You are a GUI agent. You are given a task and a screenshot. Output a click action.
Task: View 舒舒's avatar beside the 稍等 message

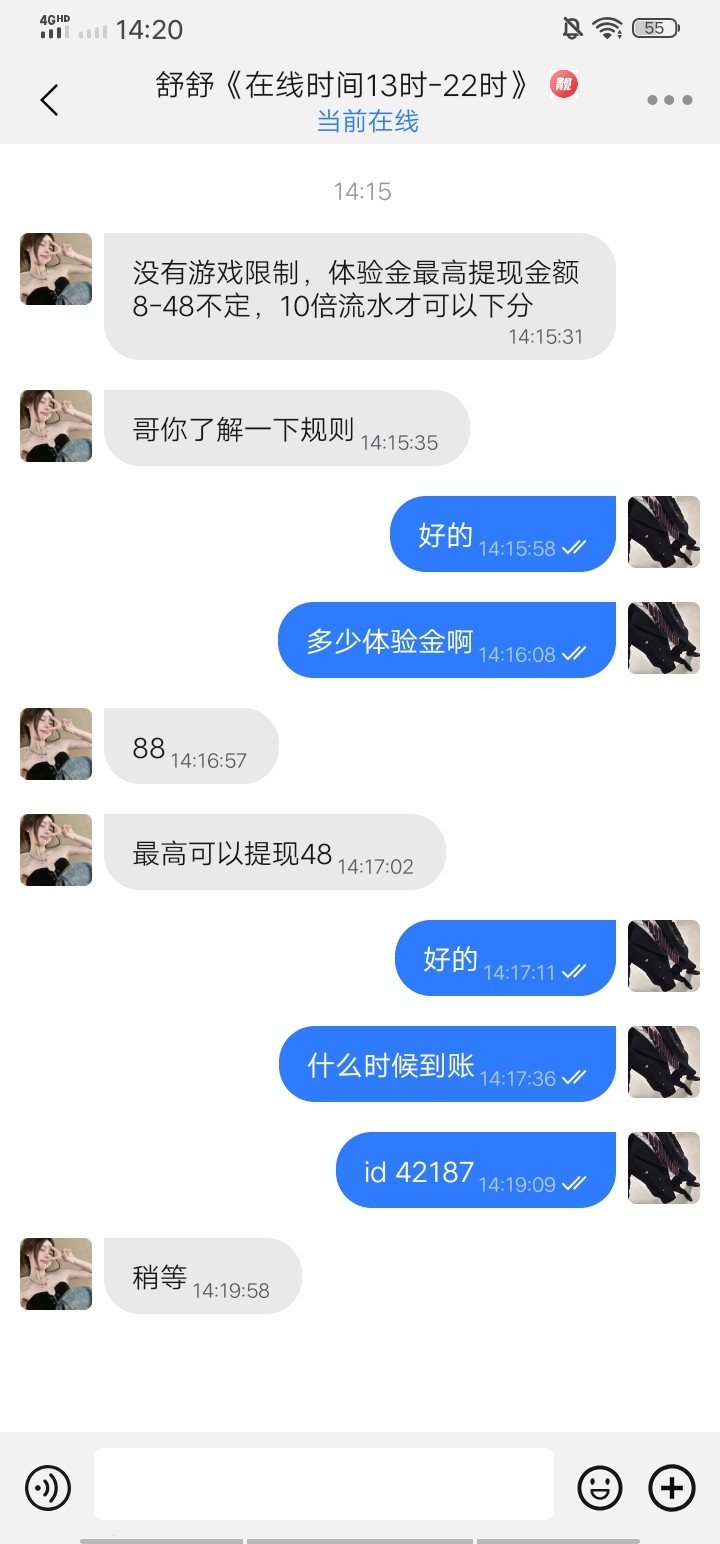56,1274
